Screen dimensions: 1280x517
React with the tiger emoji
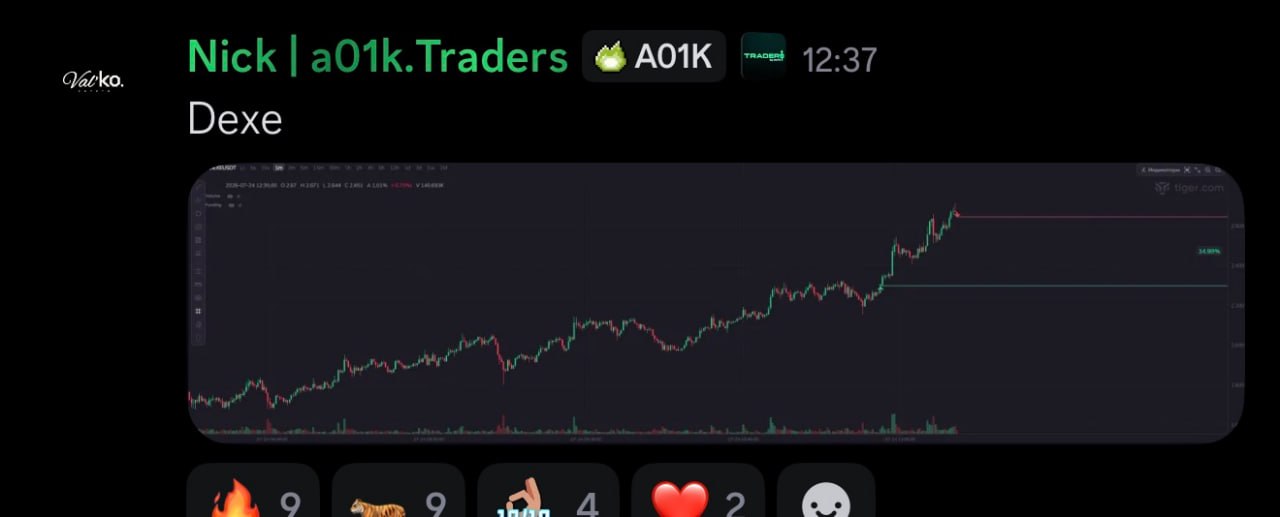(x=398, y=491)
